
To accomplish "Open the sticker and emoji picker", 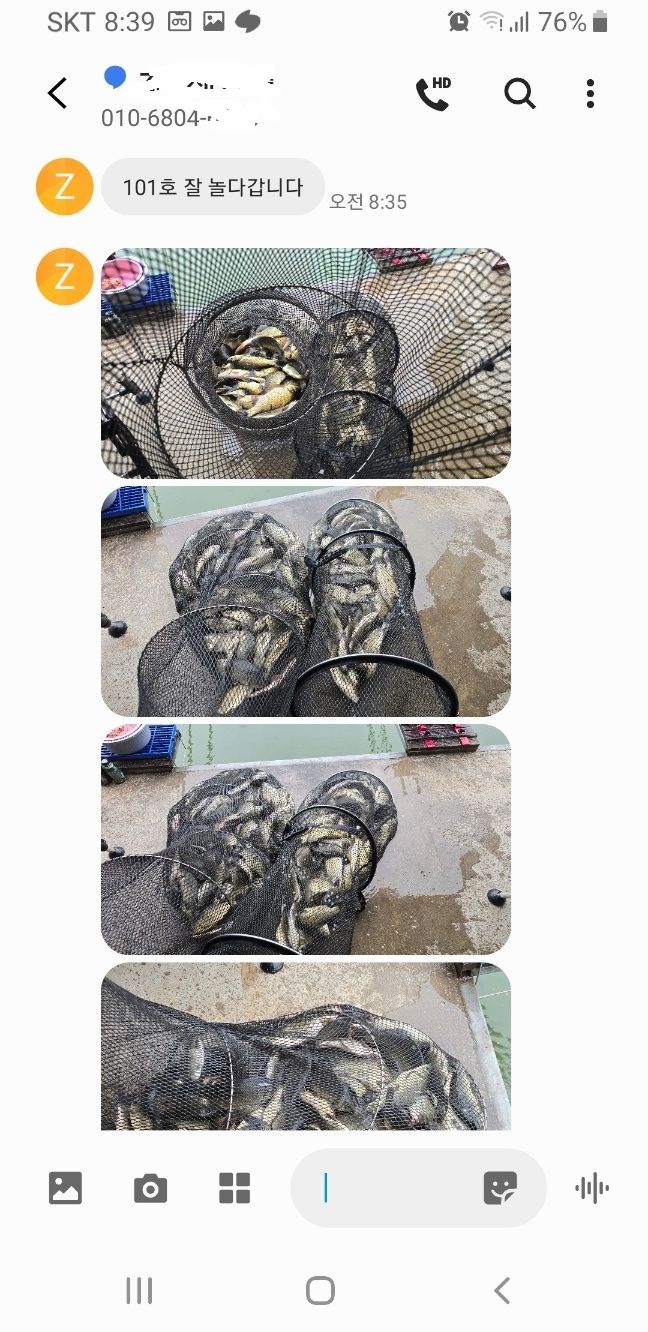I will point(500,1188).
